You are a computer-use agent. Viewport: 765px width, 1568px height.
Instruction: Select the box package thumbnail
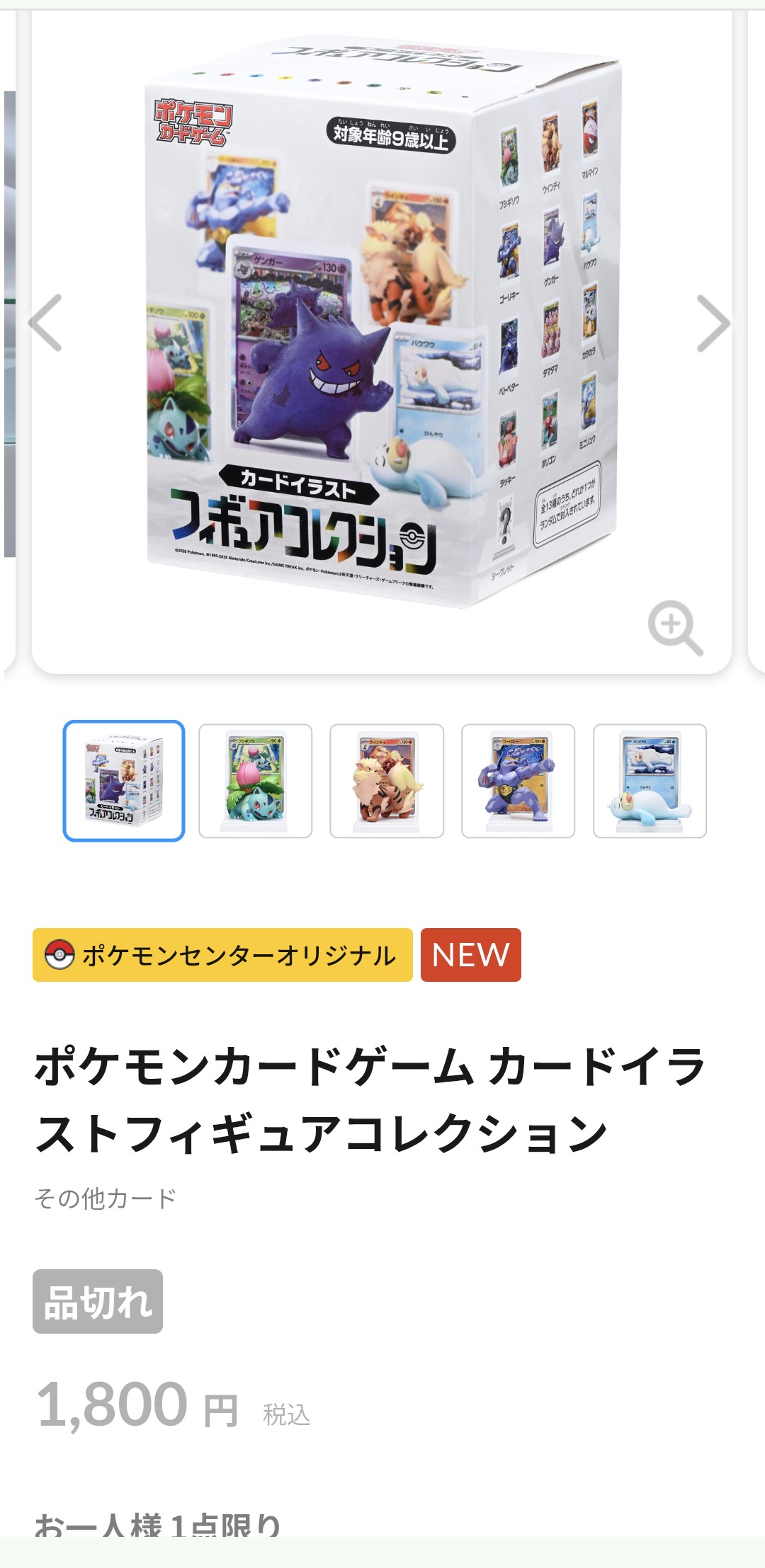click(124, 781)
